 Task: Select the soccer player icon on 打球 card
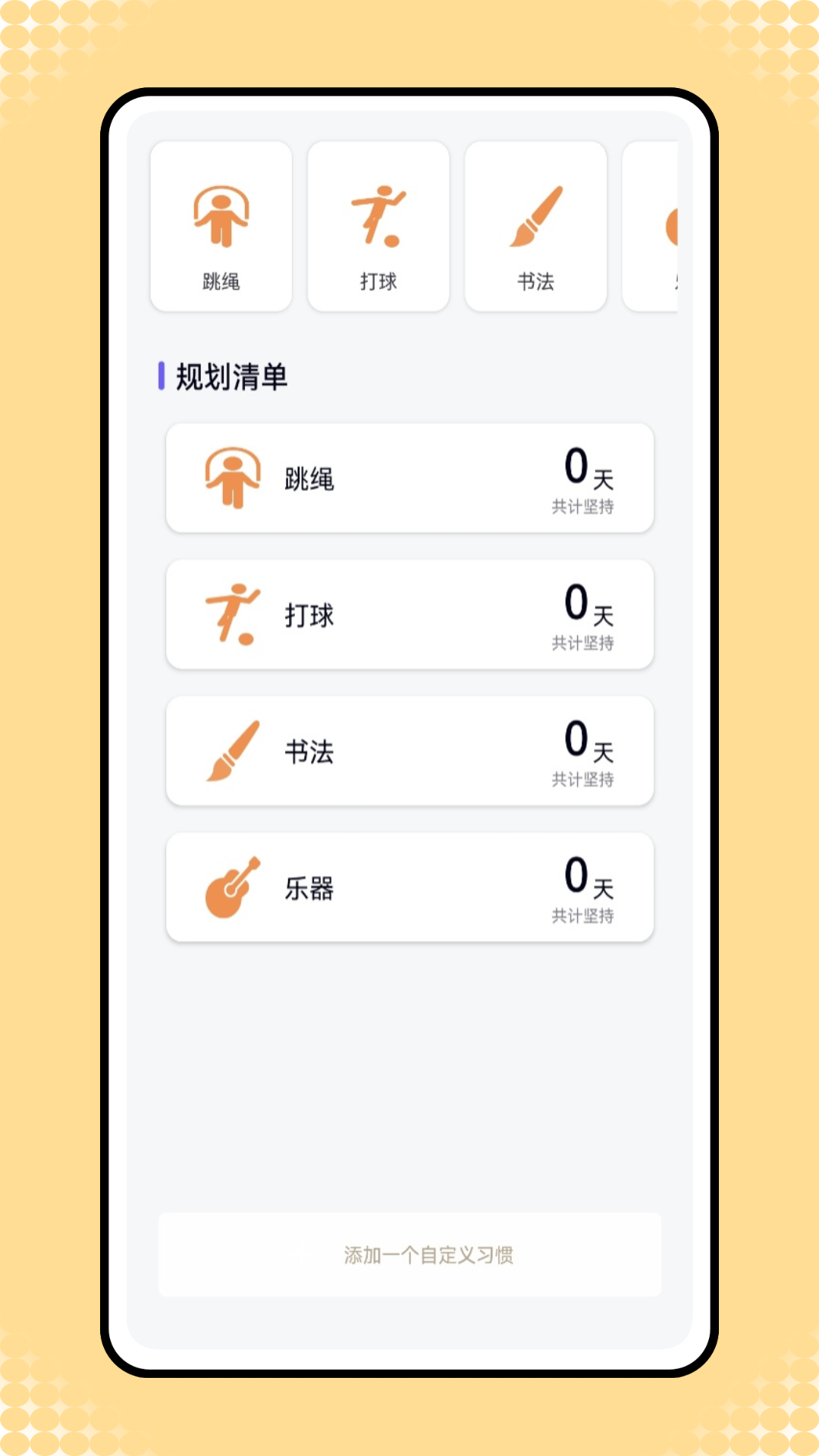click(x=378, y=213)
